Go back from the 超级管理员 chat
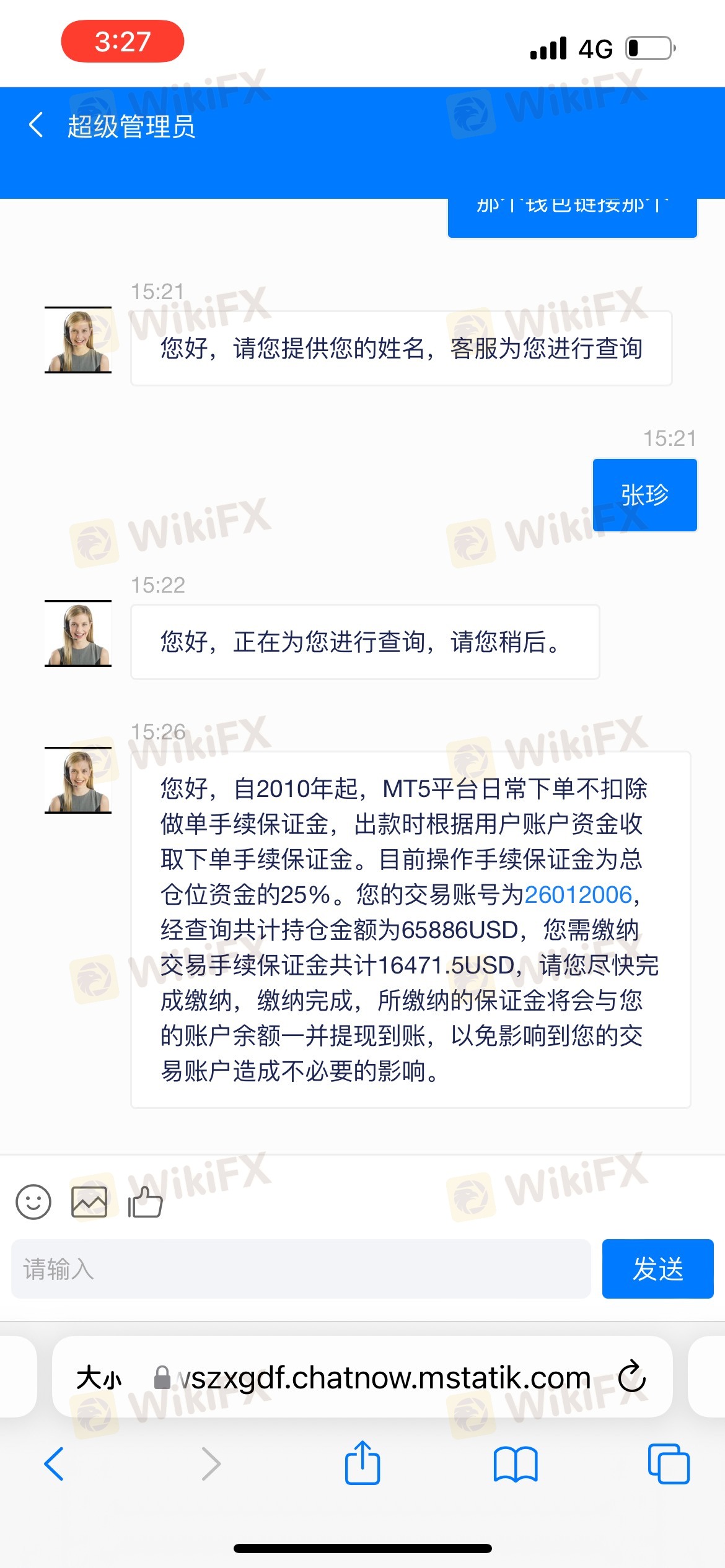Viewport: 725px width, 1568px height. (36, 125)
